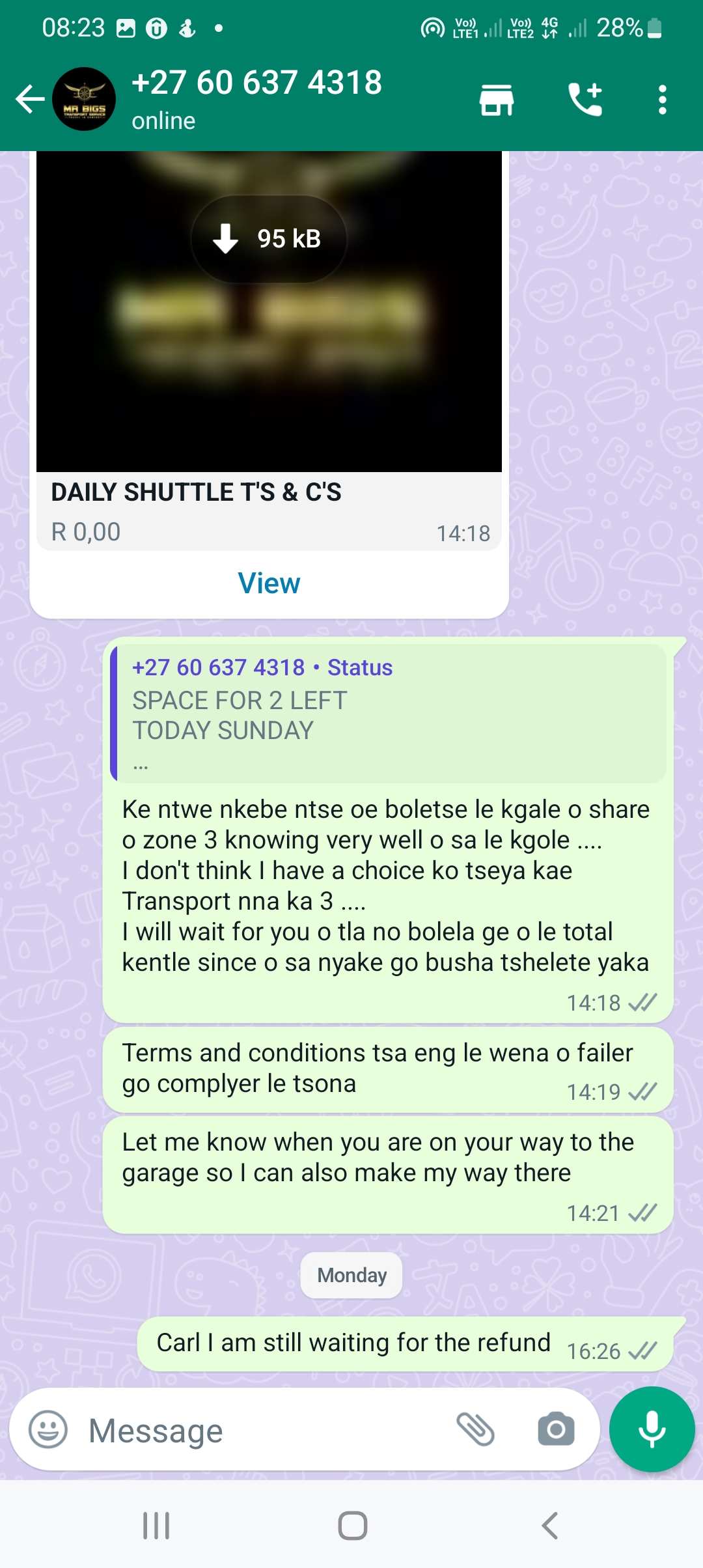The image size is (703, 1568).
Task: Download the 95 kB catalog image
Action: 268,239
